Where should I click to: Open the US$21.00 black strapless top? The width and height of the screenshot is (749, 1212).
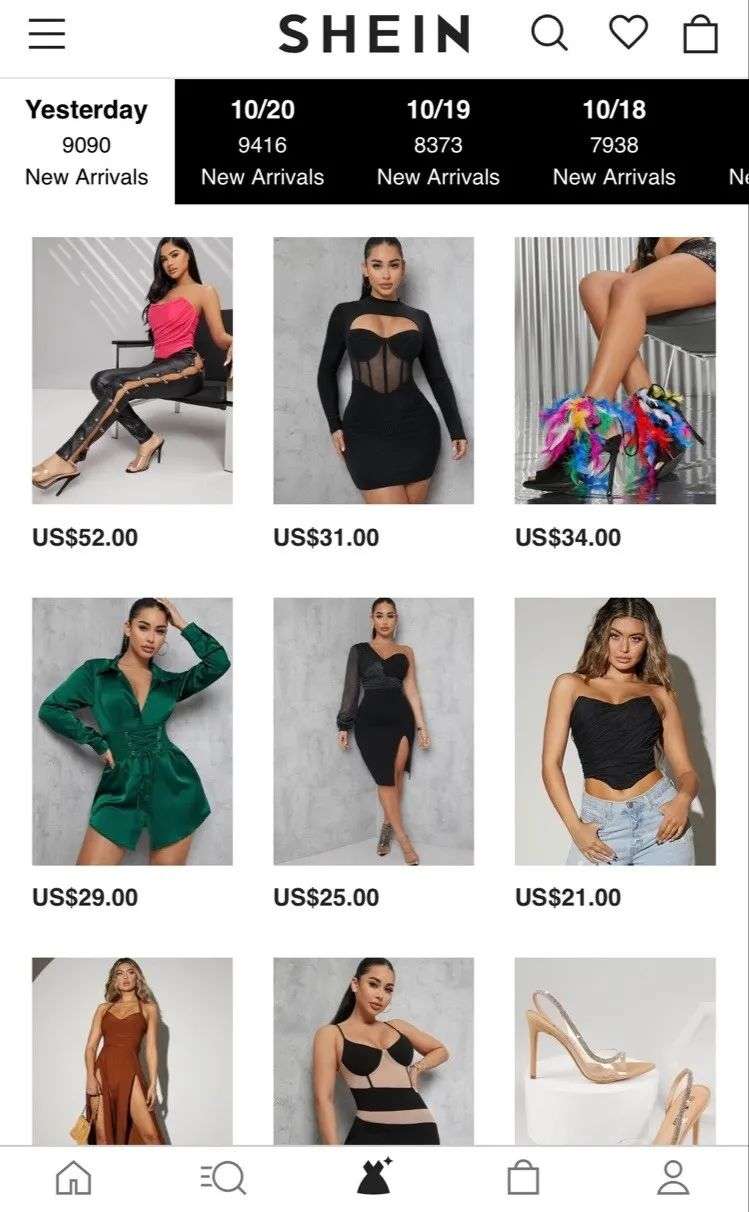pos(615,731)
